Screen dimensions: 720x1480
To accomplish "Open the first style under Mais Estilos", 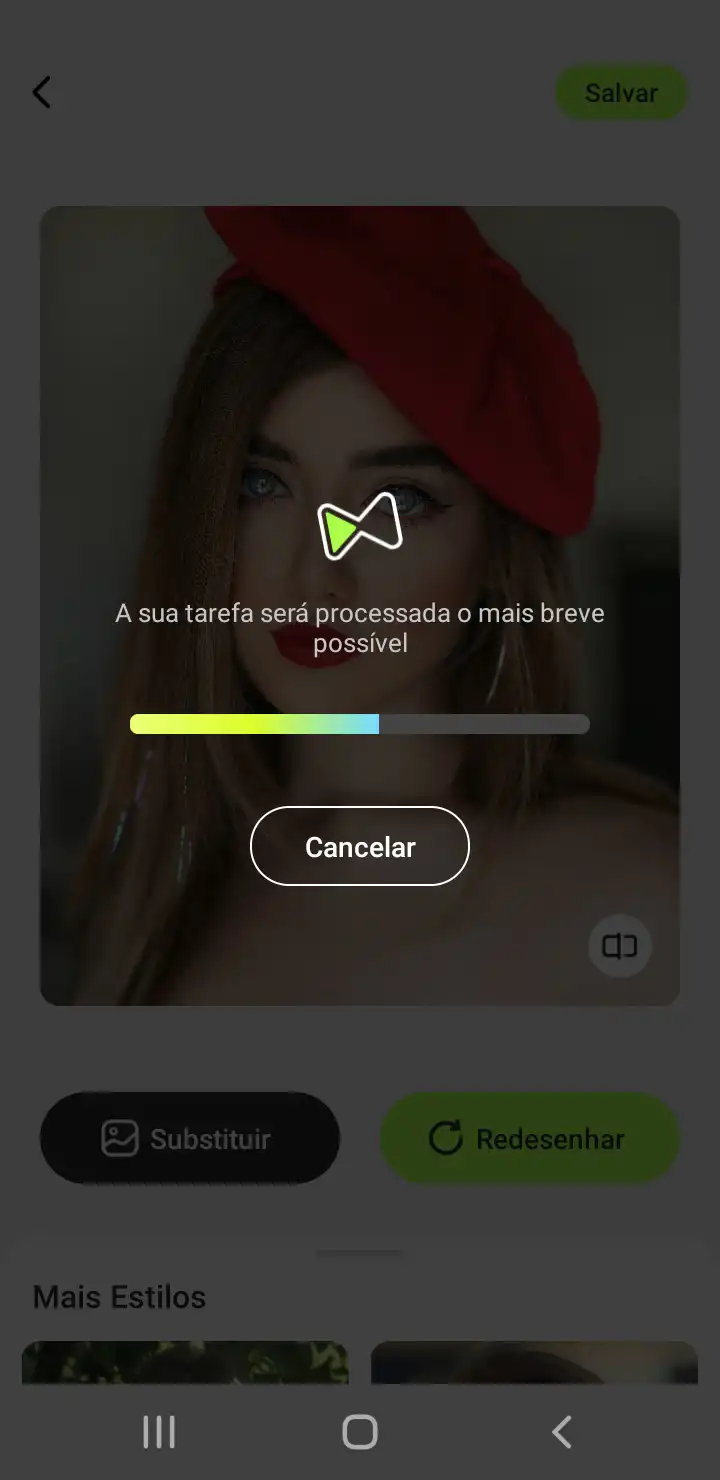I will coord(185,1362).
